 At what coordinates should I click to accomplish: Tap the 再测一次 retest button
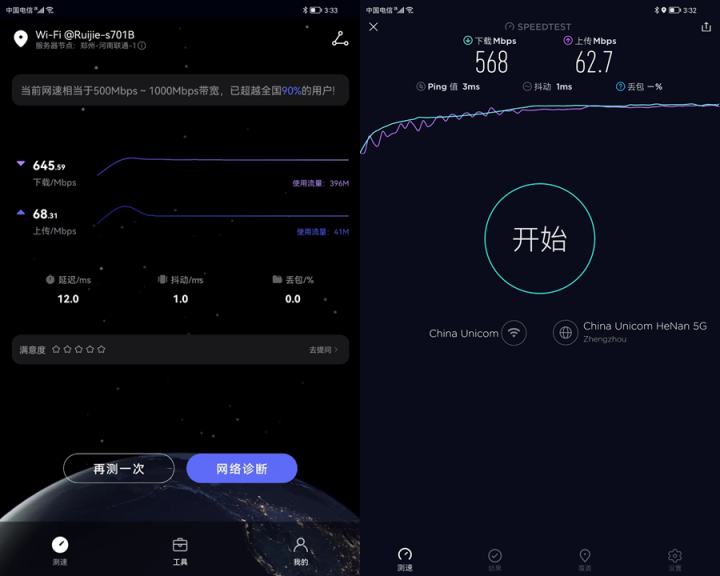[118, 468]
